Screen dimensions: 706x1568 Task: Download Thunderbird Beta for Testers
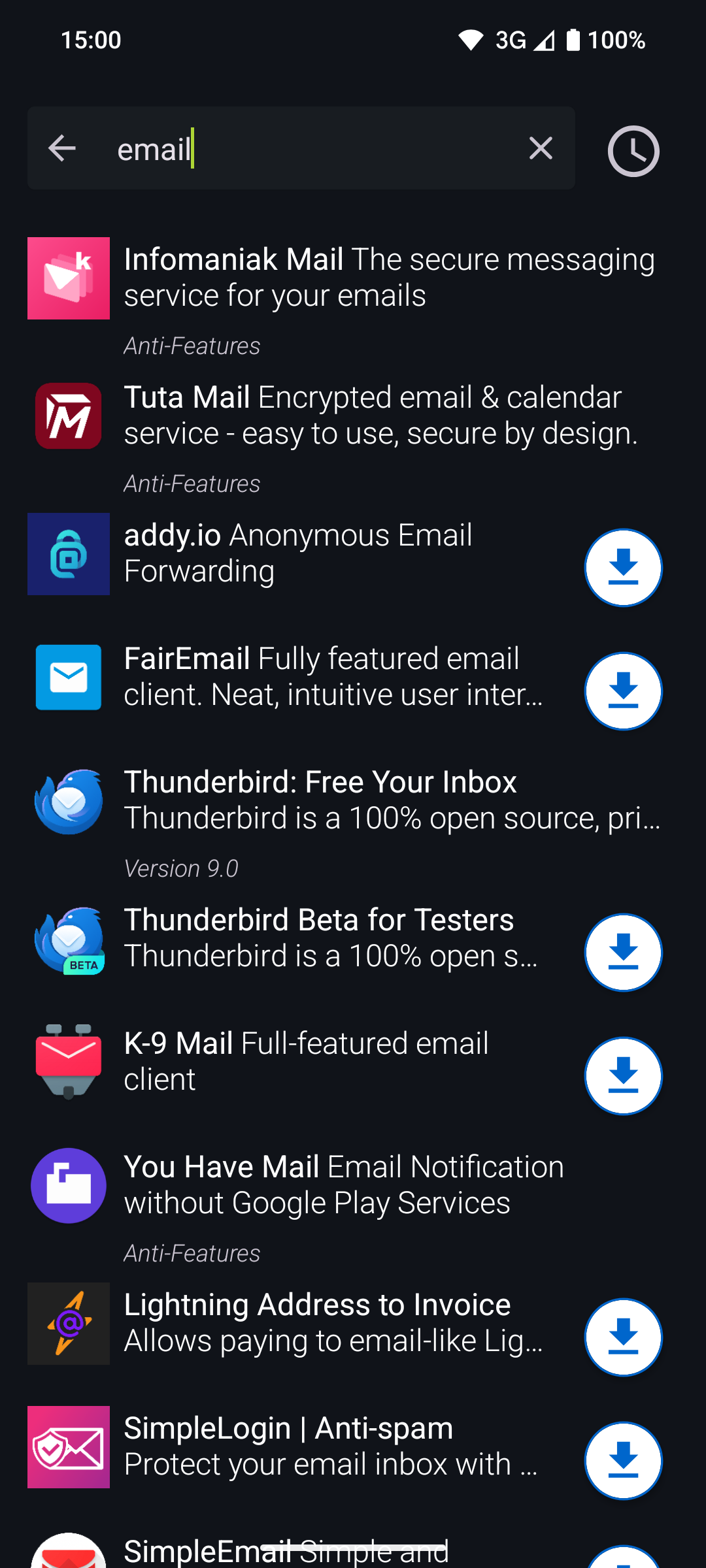(623, 952)
